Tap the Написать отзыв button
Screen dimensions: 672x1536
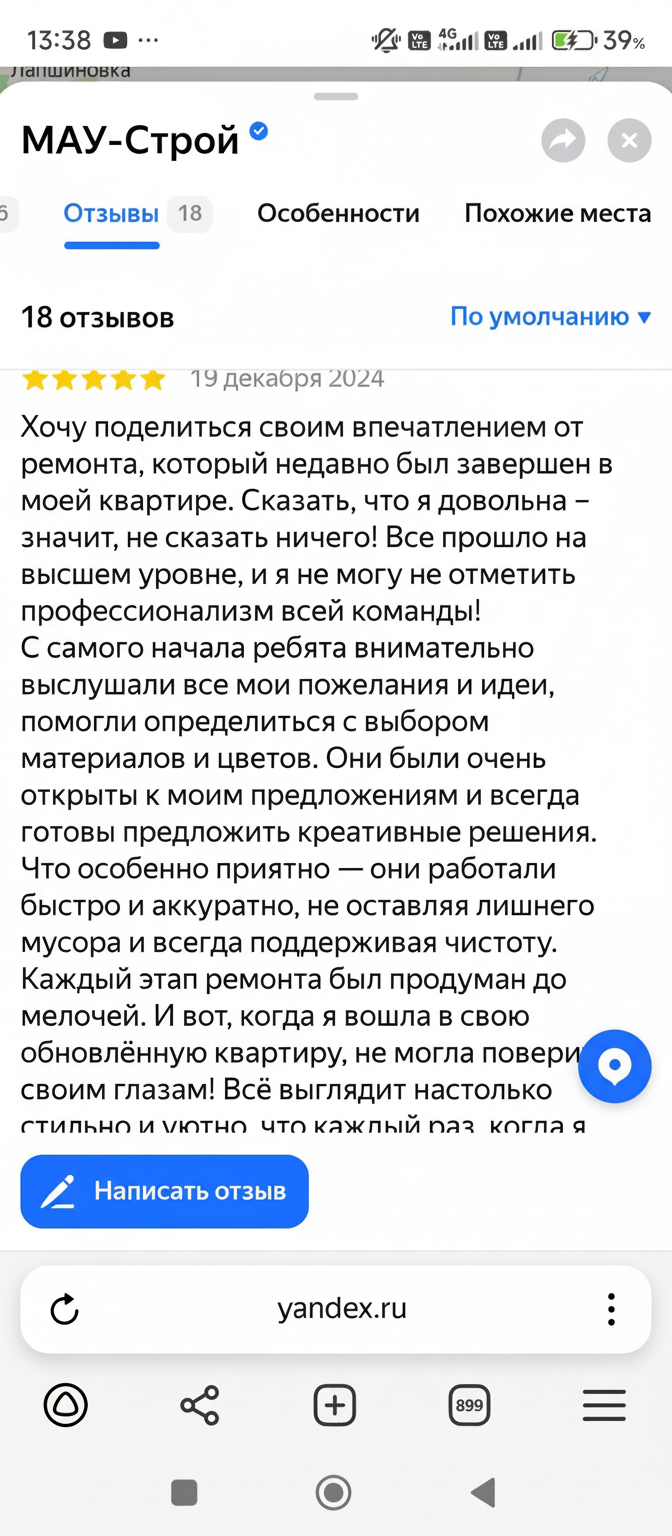pos(164,1191)
